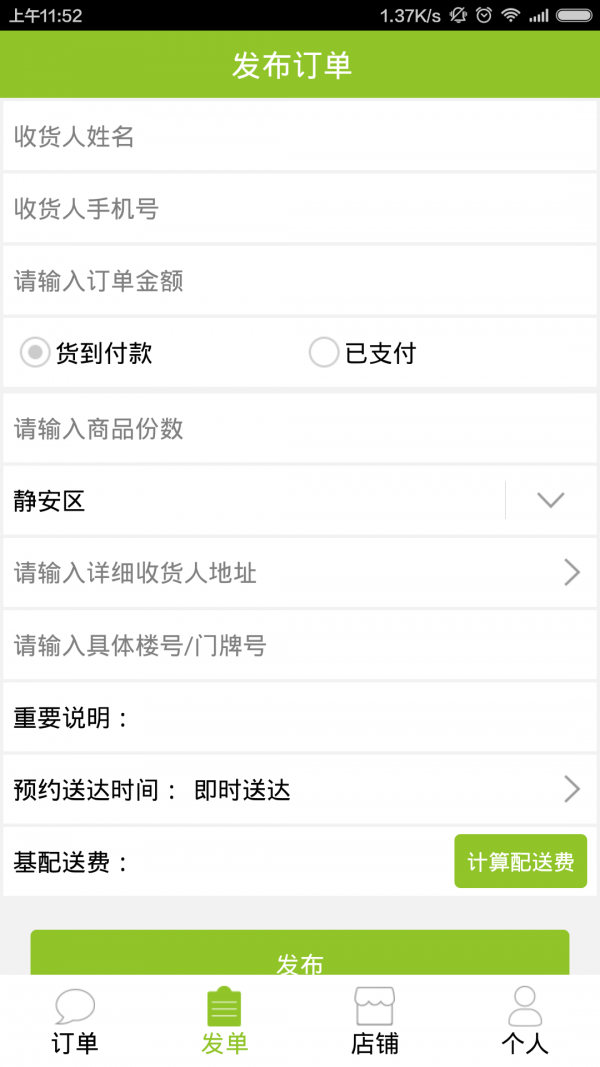600x1067 pixels.
Task: Expand the 静安区 district dropdown
Action: (550, 500)
